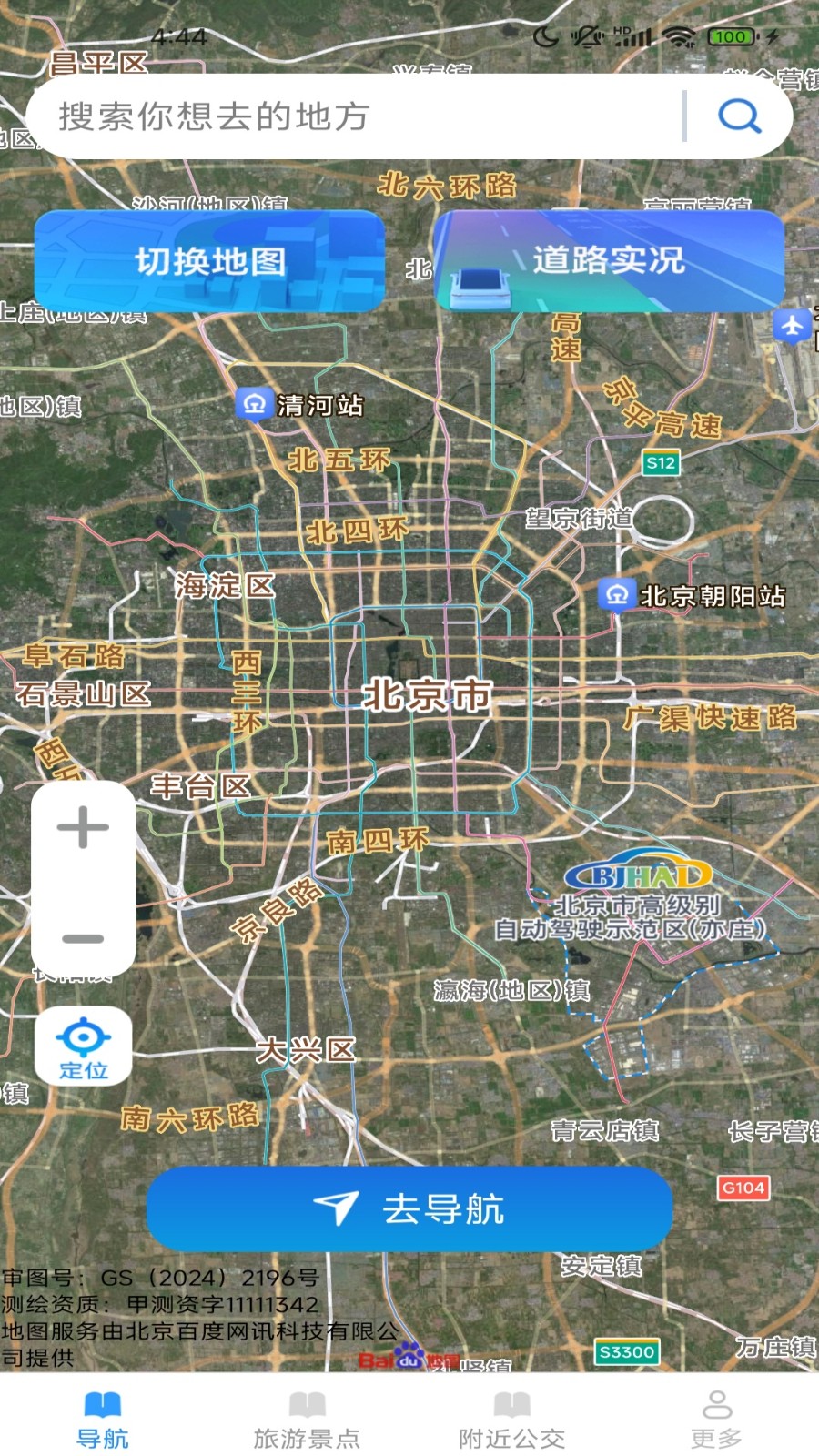Switch to the 导航 tab
This screenshot has height=1456, width=819.
(x=102, y=1418)
